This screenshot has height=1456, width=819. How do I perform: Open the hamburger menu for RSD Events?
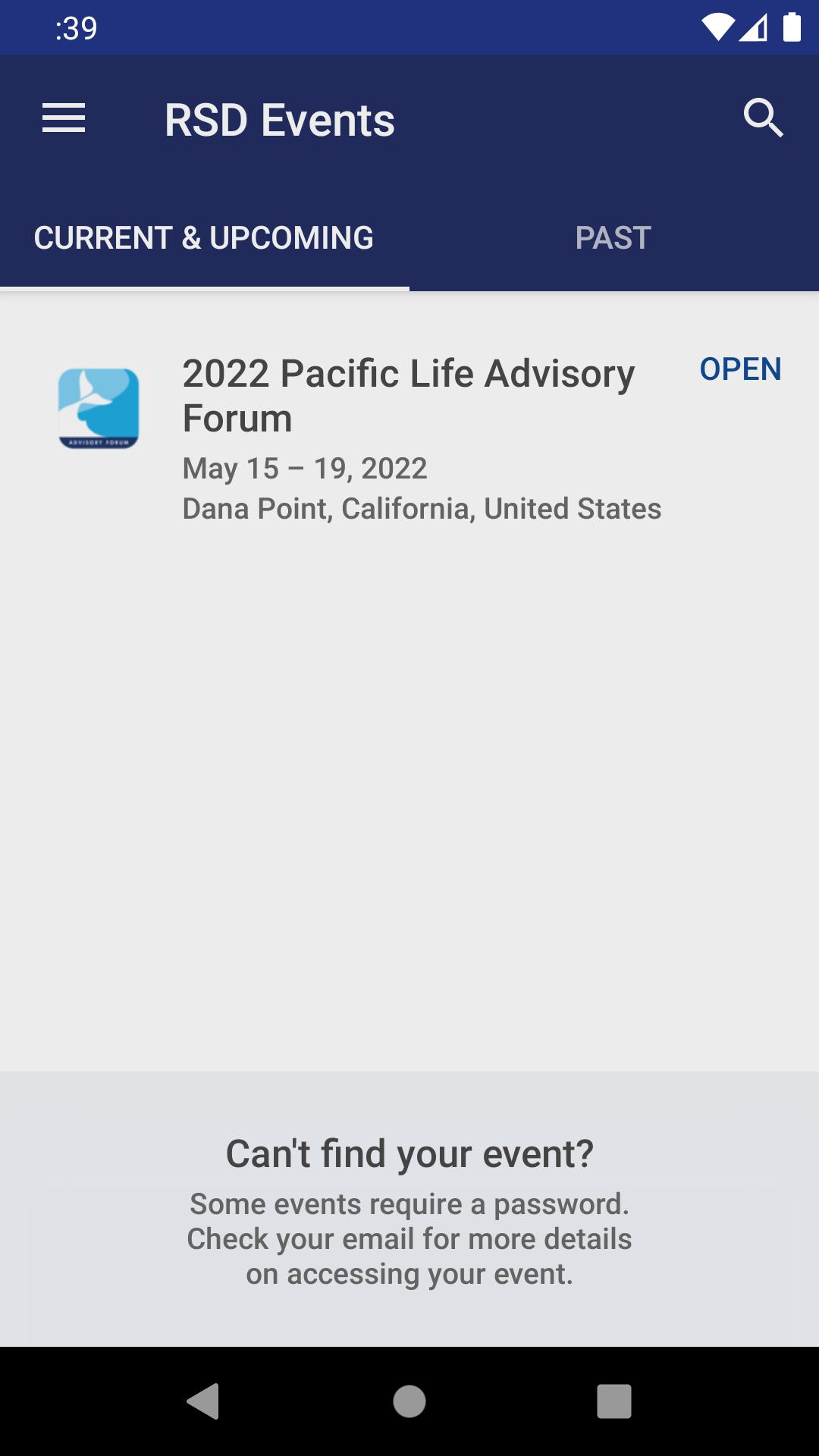(x=63, y=118)
